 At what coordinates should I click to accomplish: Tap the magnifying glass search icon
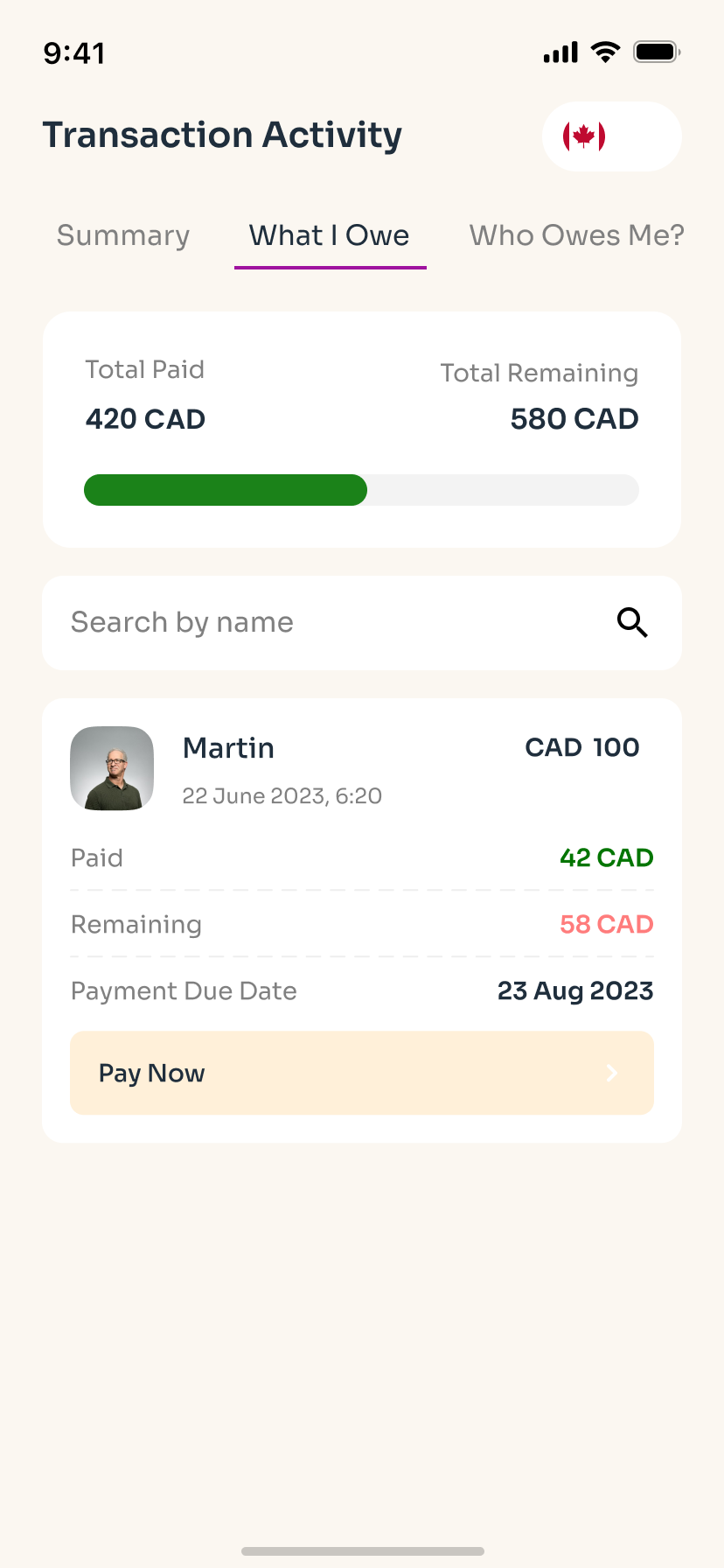pyautogui.click(x=632, y=623)
